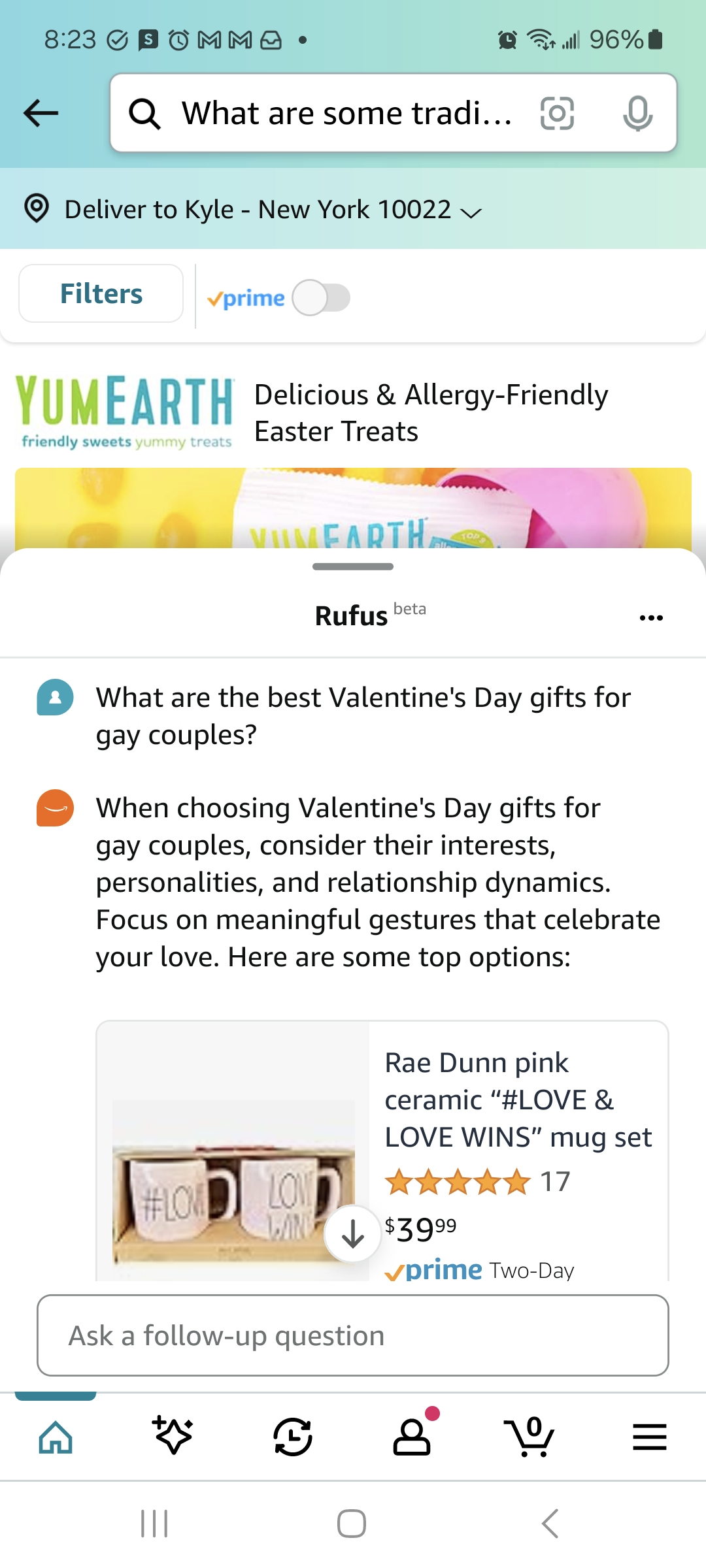Screen dimensions: 706x1568
Task: Go back using the top arrow
Action: click(41, 113)
